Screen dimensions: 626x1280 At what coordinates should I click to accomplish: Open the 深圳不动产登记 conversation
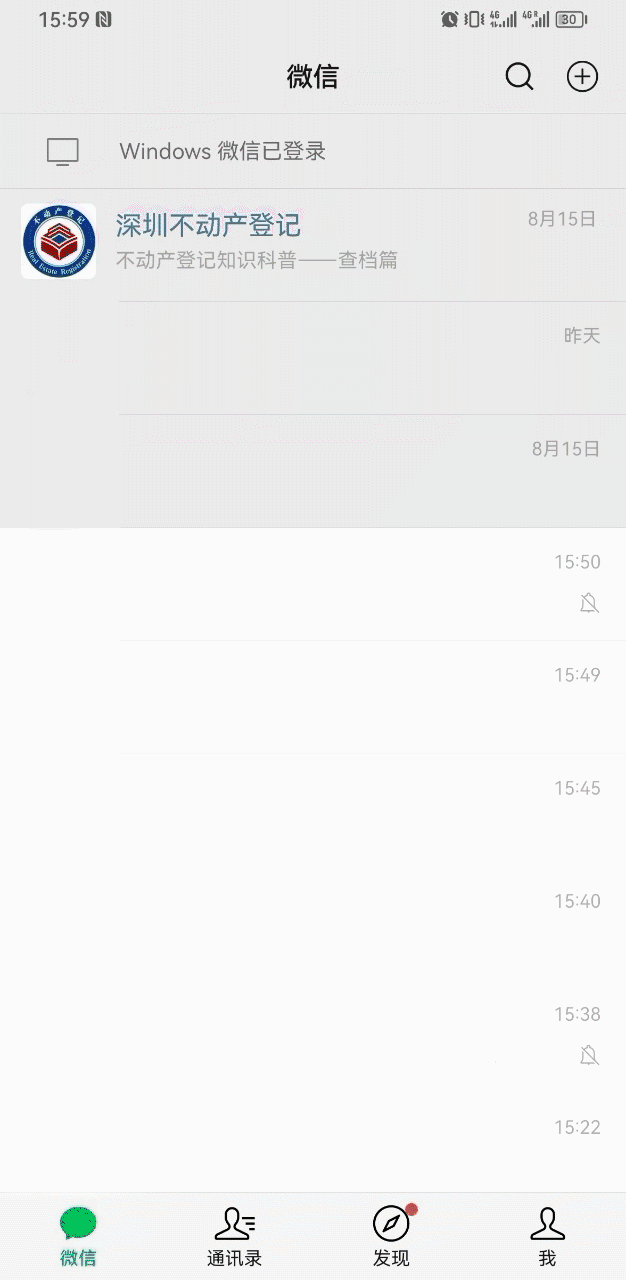point(313,245)
